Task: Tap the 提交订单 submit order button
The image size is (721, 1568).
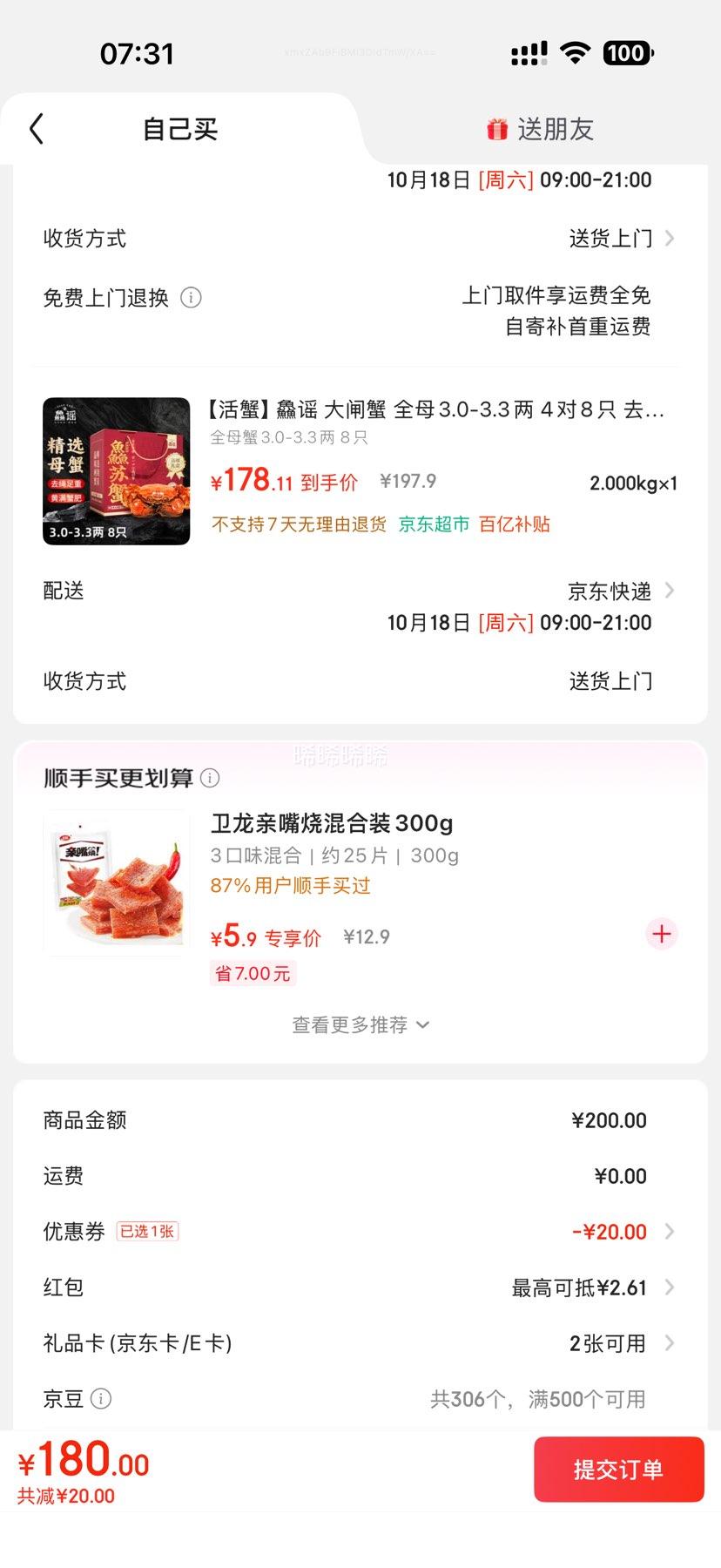Action: (619, 1470)
